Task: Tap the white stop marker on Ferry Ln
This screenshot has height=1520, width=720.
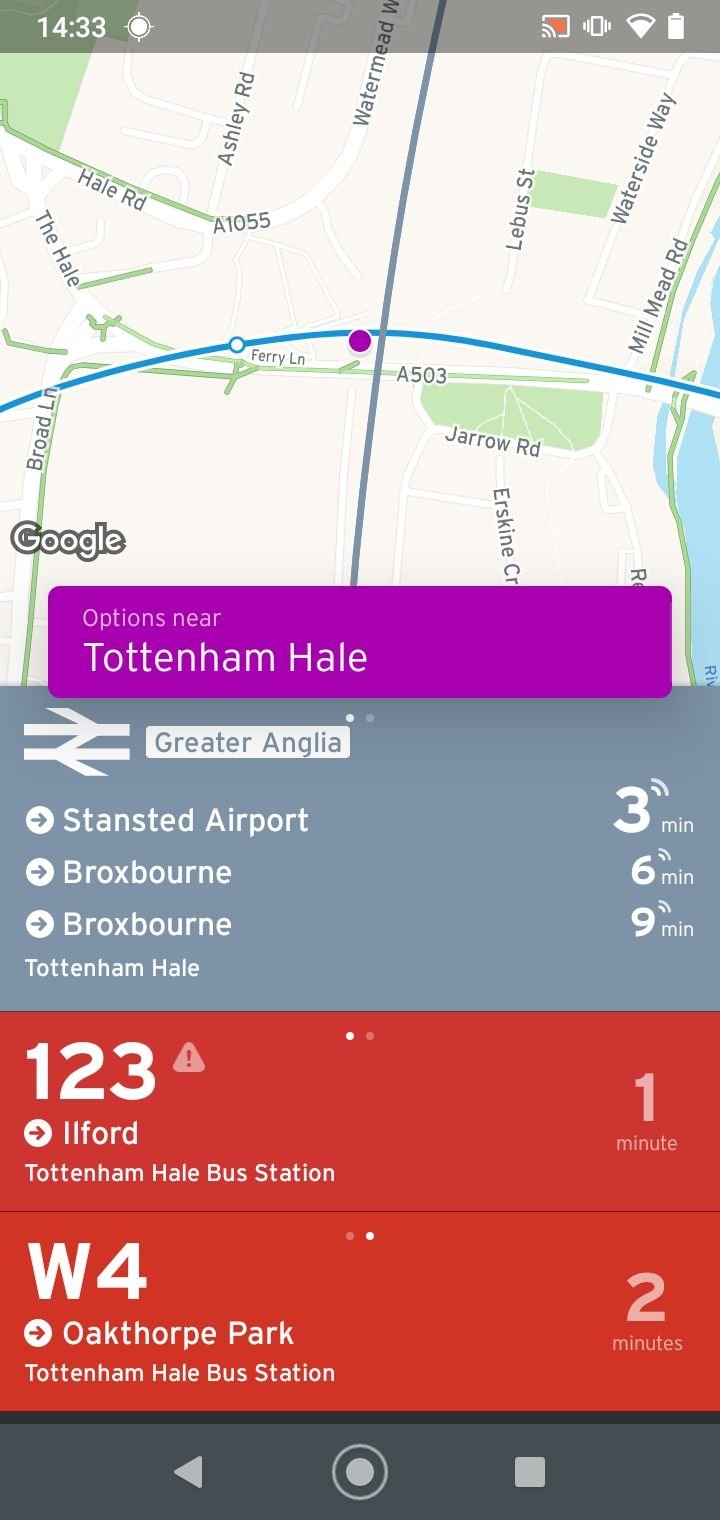Action: point(237,345)
